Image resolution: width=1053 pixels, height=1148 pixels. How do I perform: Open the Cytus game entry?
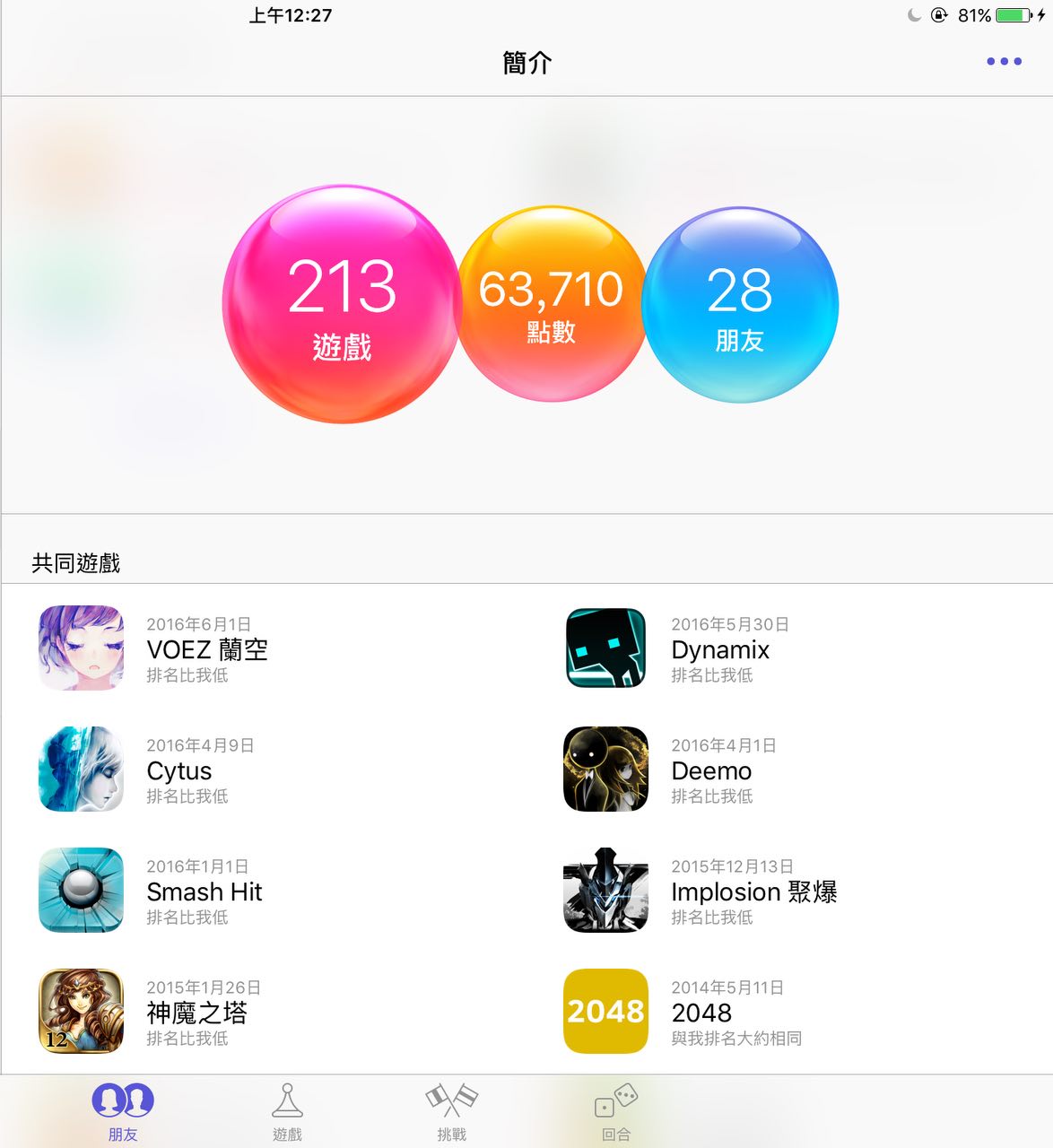[179, 770]
